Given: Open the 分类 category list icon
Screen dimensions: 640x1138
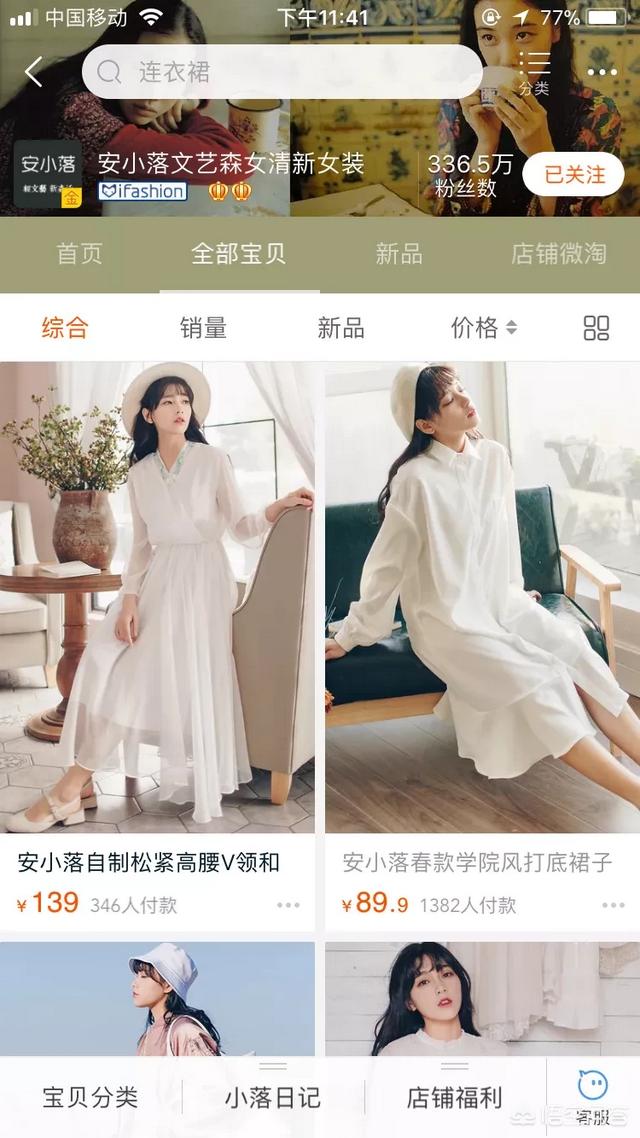Looking at the screenshot, I should tap(534, 73).
